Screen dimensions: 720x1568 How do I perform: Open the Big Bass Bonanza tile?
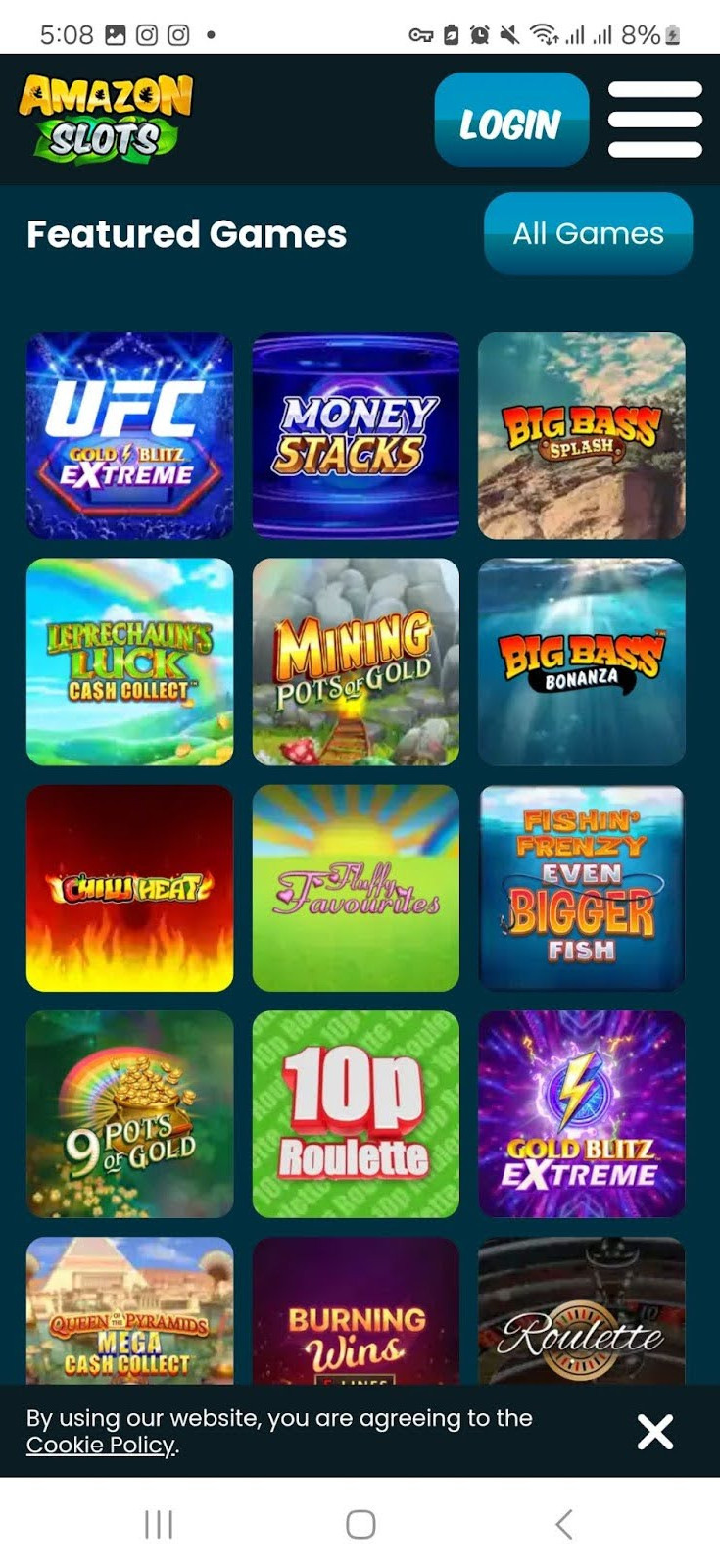pos(581,661)
